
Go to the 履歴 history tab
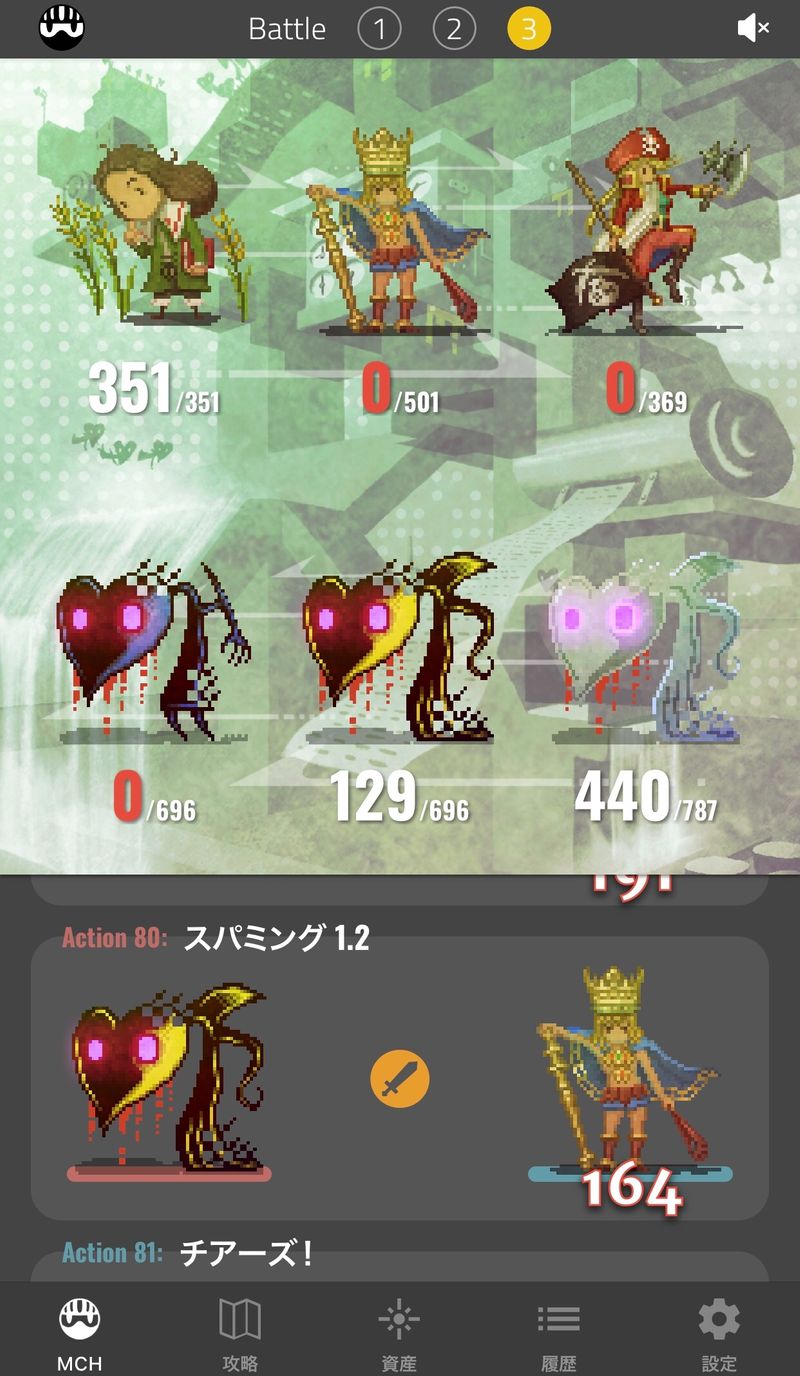point(559,1333)
